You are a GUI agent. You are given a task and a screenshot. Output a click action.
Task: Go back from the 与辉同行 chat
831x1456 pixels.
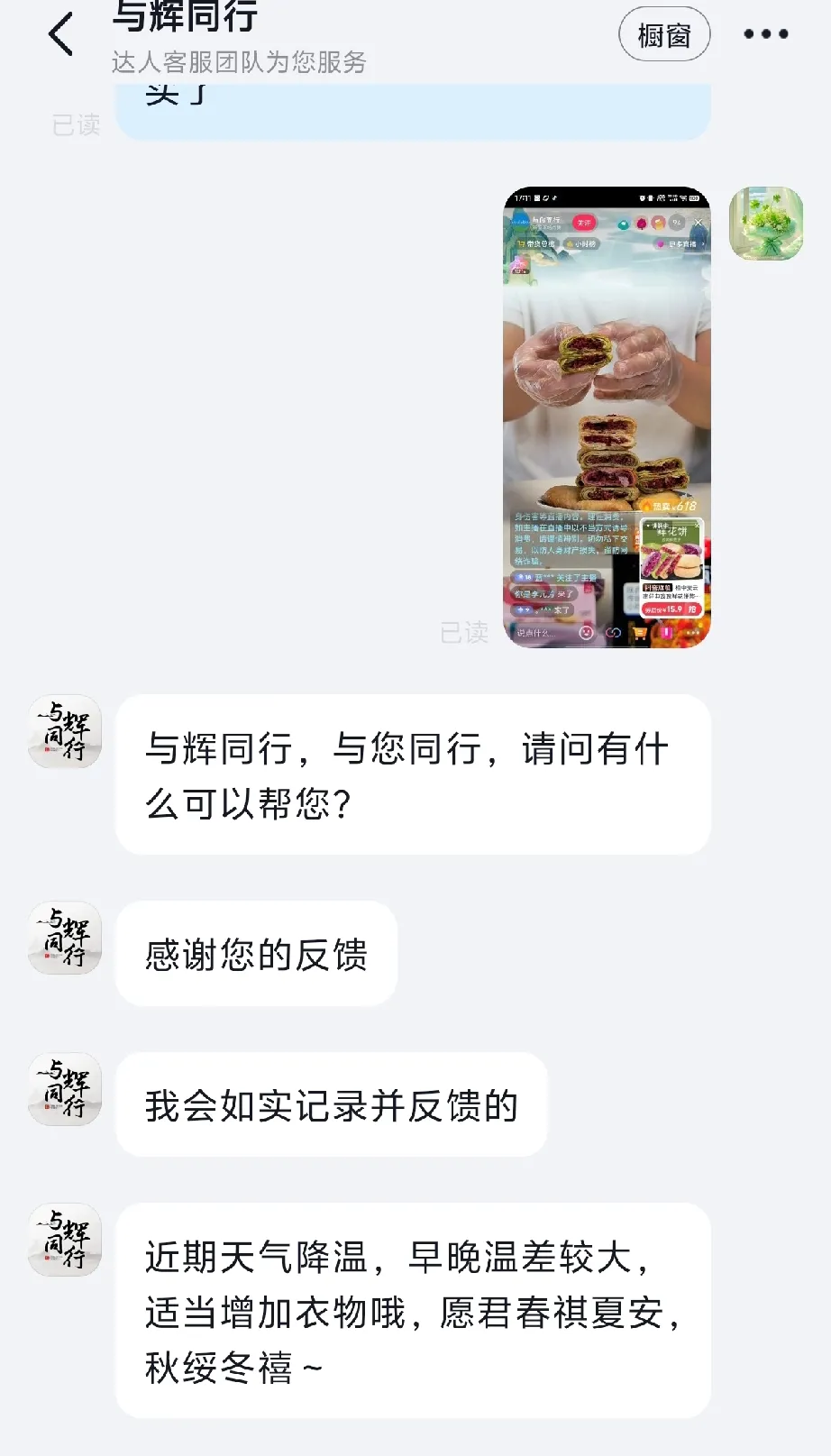[60, 35]
